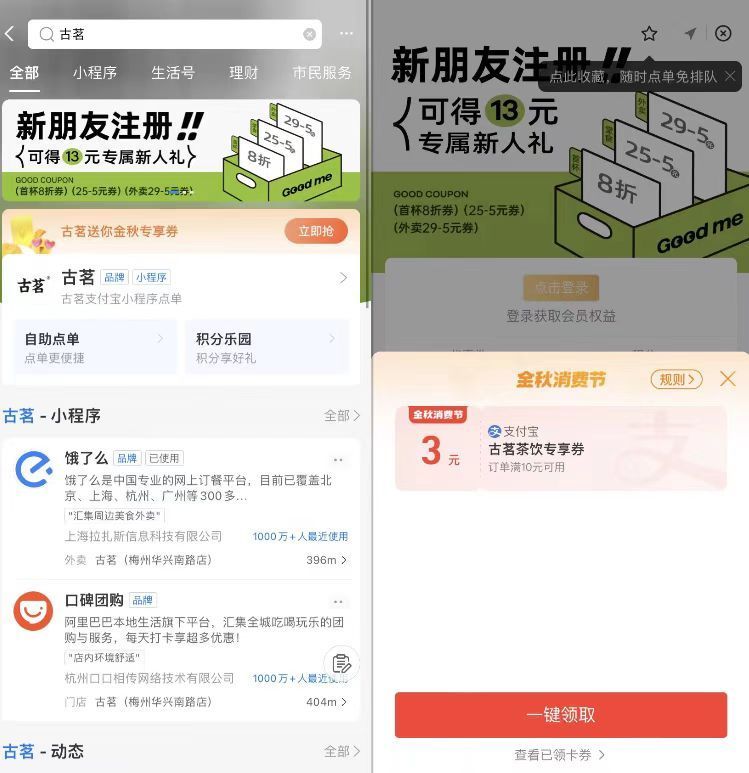Switch to the 生活号 tab
749x773 pixels.
click(x=173, y=73)
